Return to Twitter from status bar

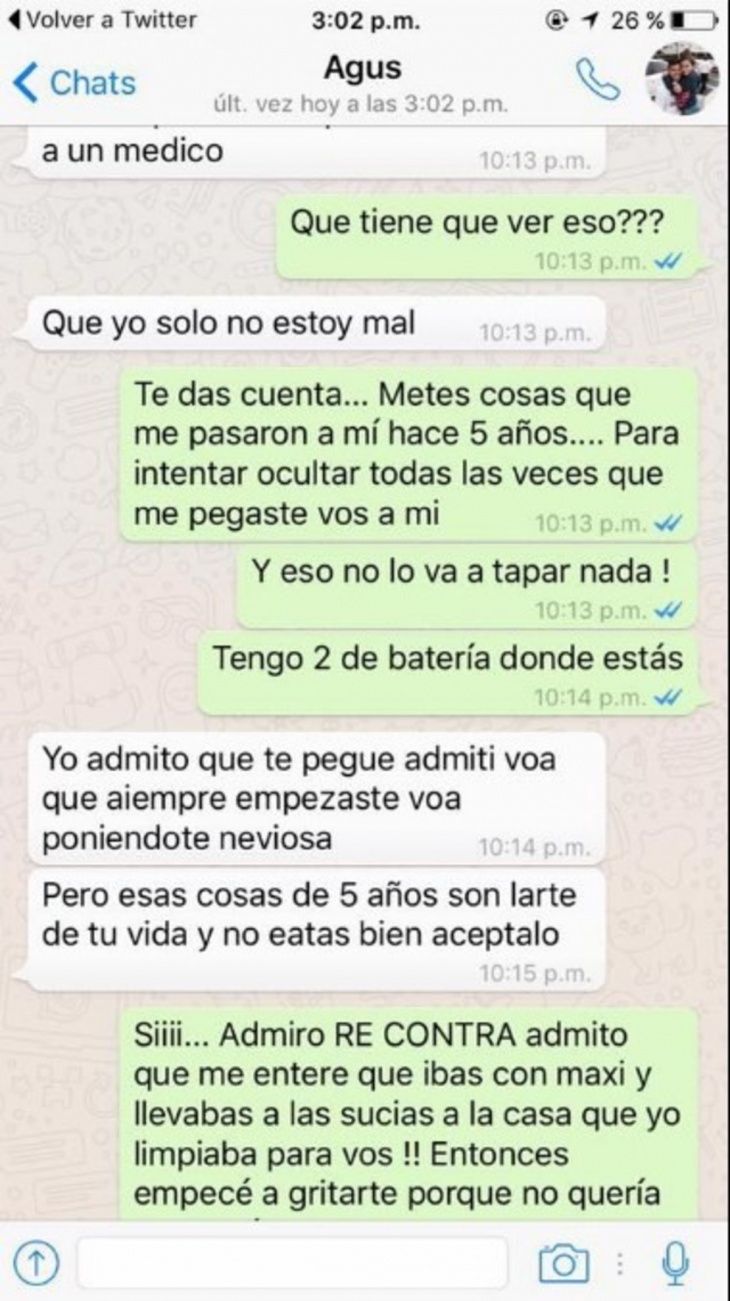coord(101,19)
